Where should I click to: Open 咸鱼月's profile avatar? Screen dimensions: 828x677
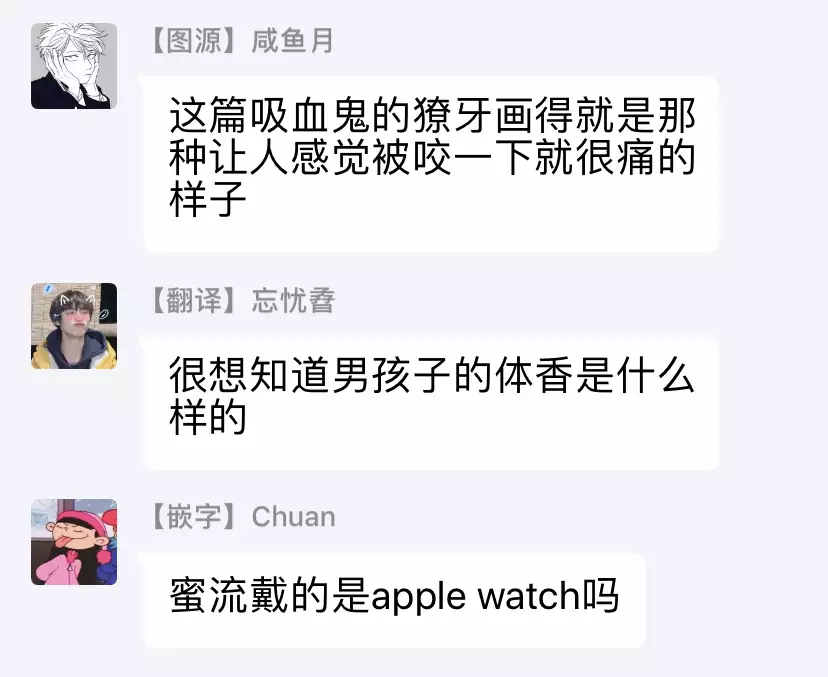coord(74,66)
